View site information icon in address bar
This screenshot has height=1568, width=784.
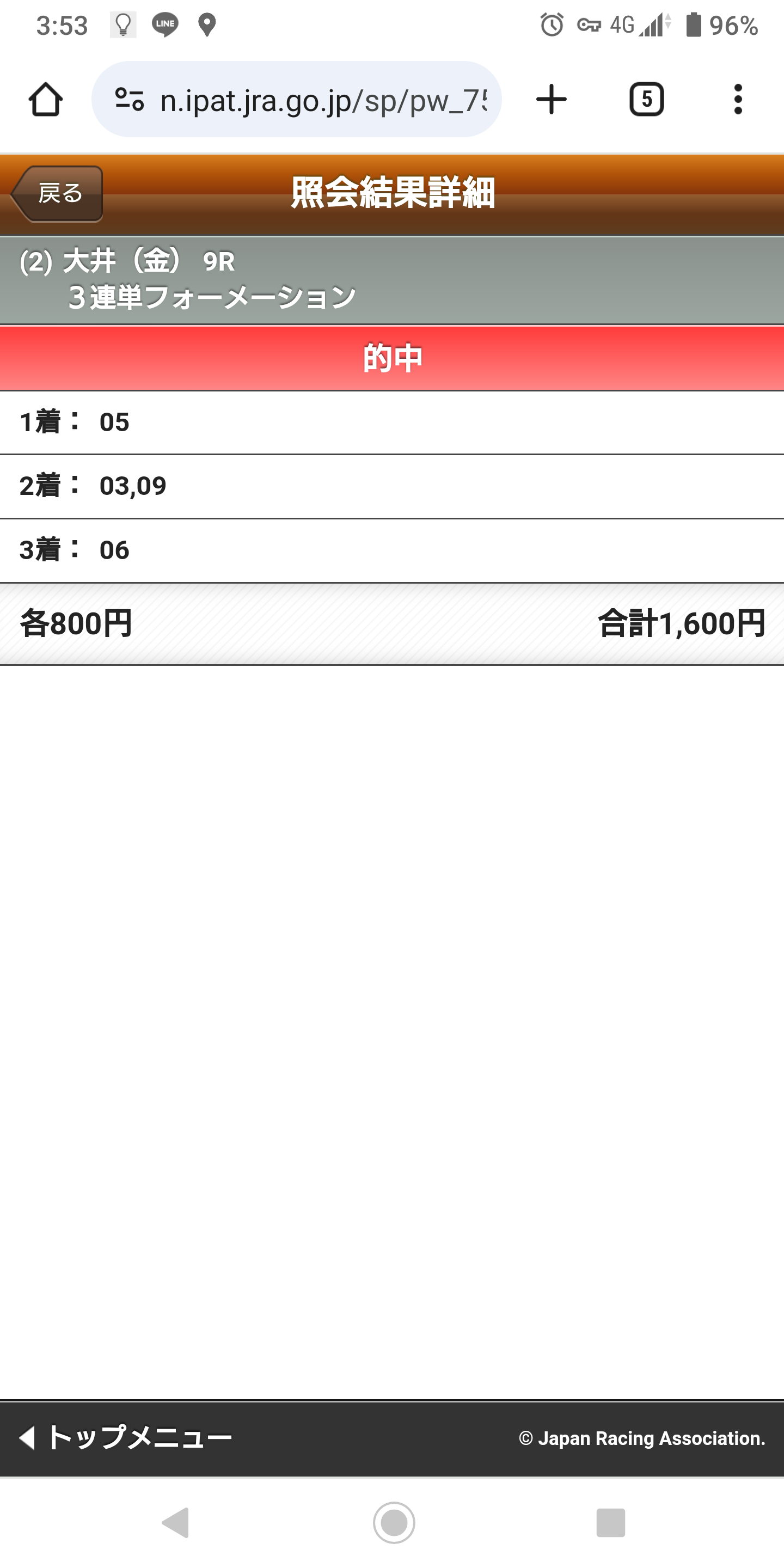click(x=129, y=100)
